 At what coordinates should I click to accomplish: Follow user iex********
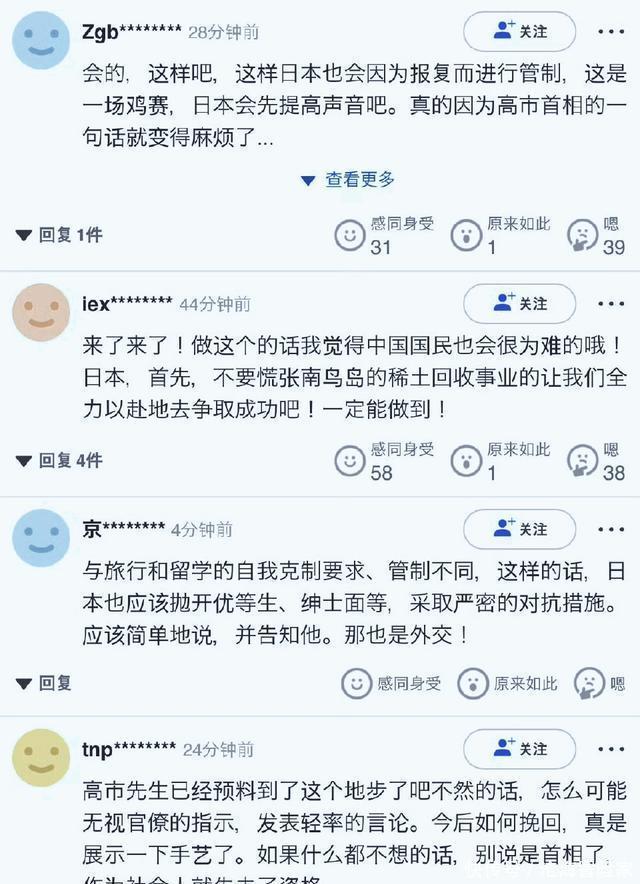(x=519, y=304)
